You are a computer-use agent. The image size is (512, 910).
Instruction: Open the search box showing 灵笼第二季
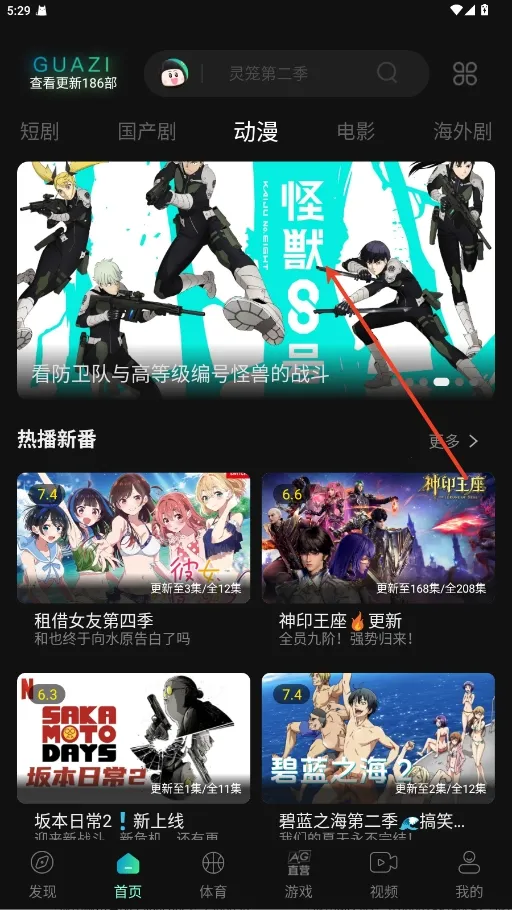coord(286,73)
